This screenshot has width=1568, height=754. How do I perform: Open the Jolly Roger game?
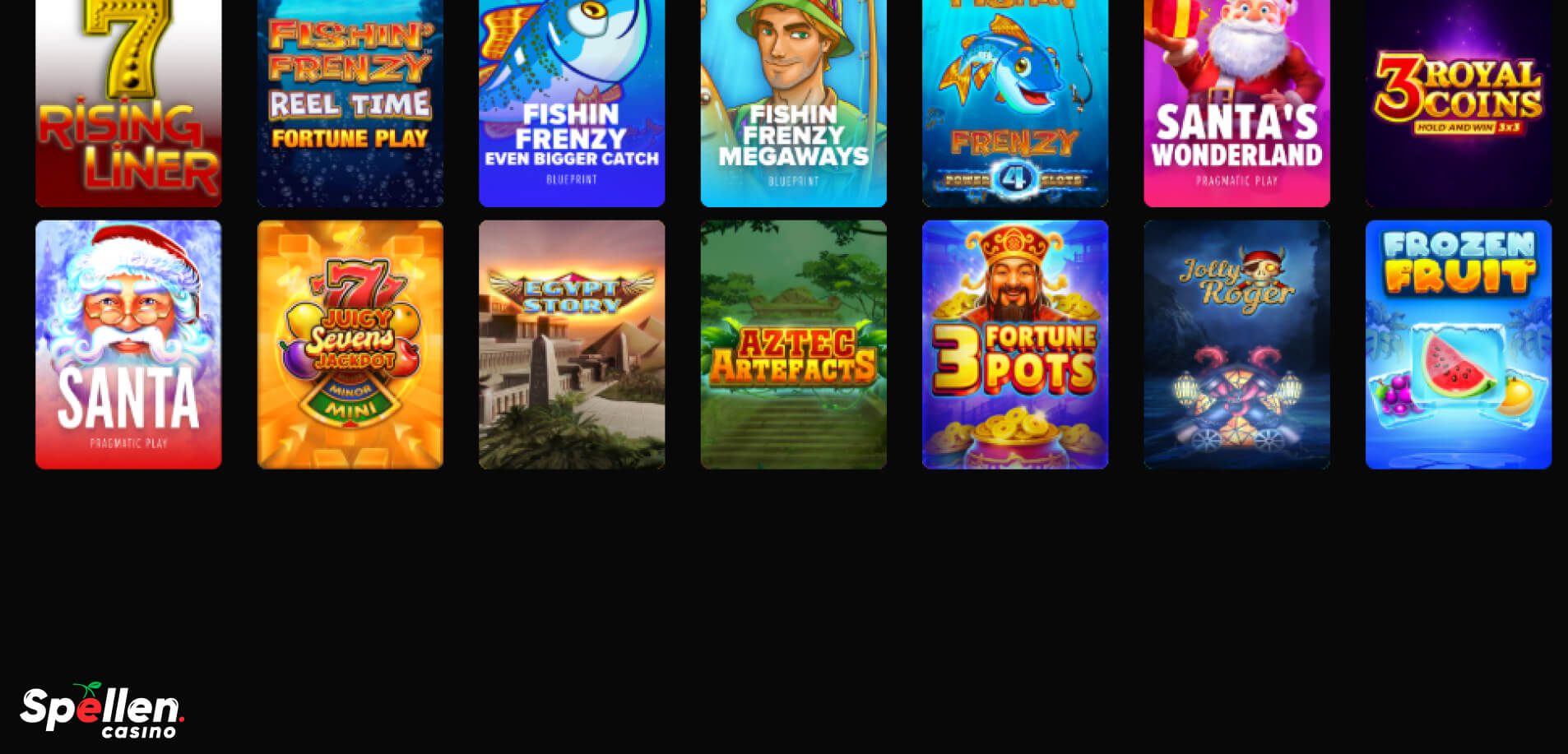[x=1236, y=345]
